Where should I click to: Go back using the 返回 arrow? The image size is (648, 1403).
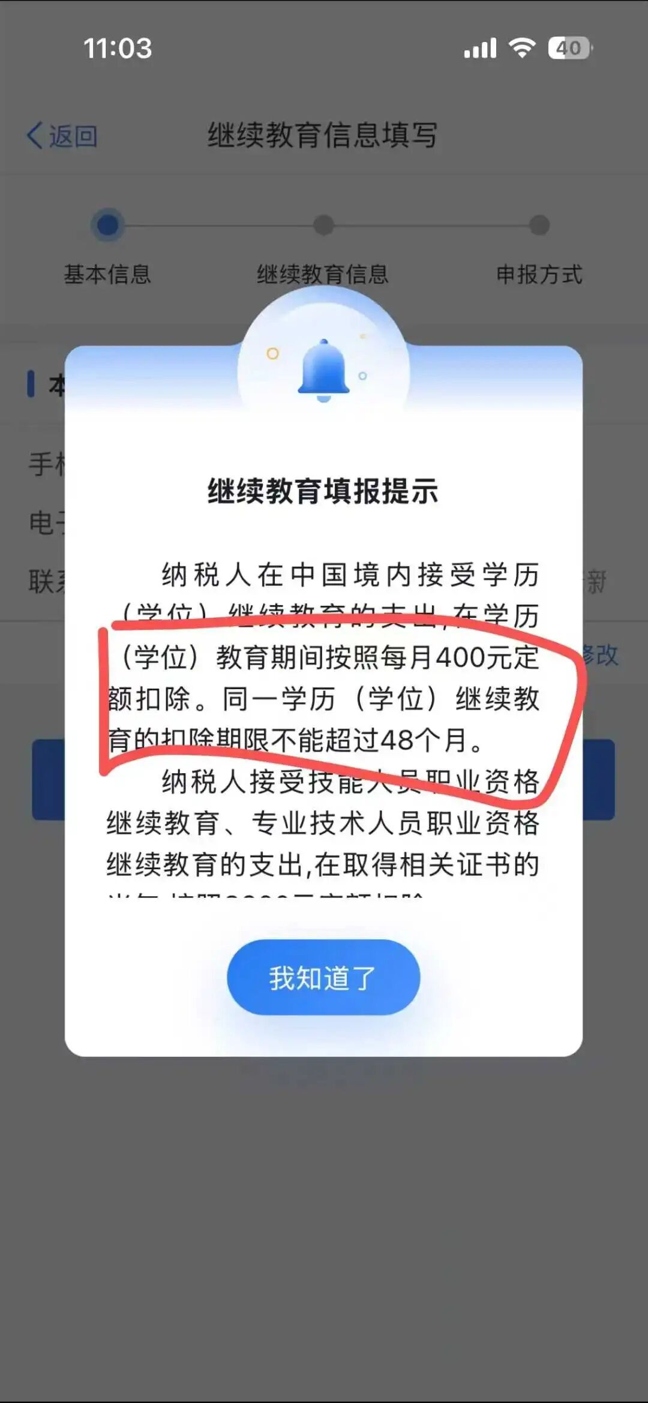(60, 136)
